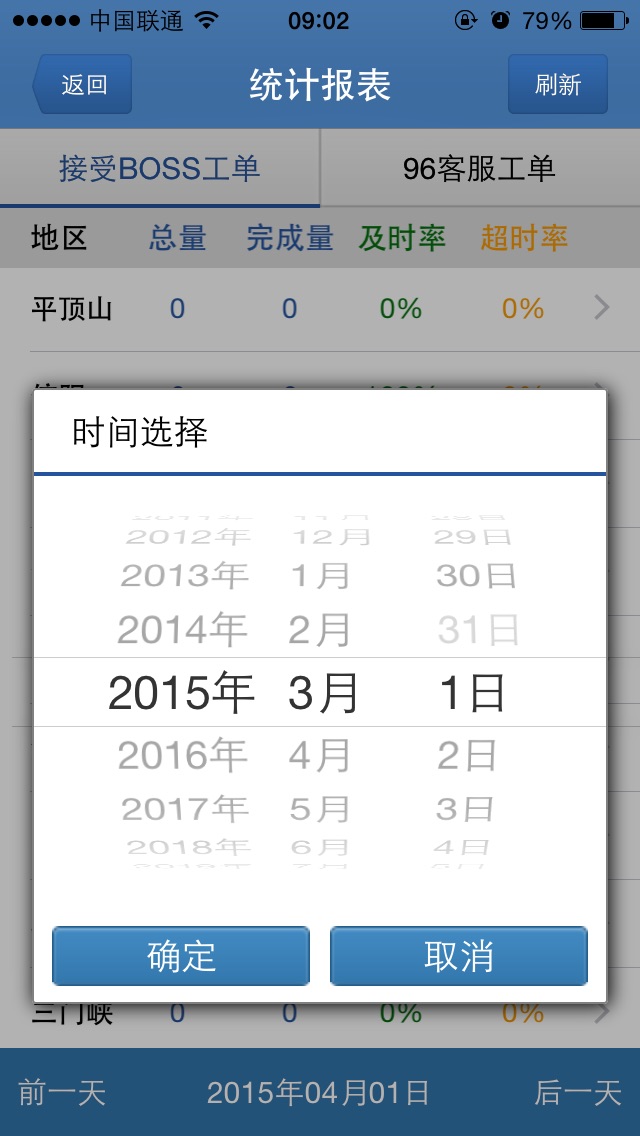Refresh the report with 刷新

[557, 84]
